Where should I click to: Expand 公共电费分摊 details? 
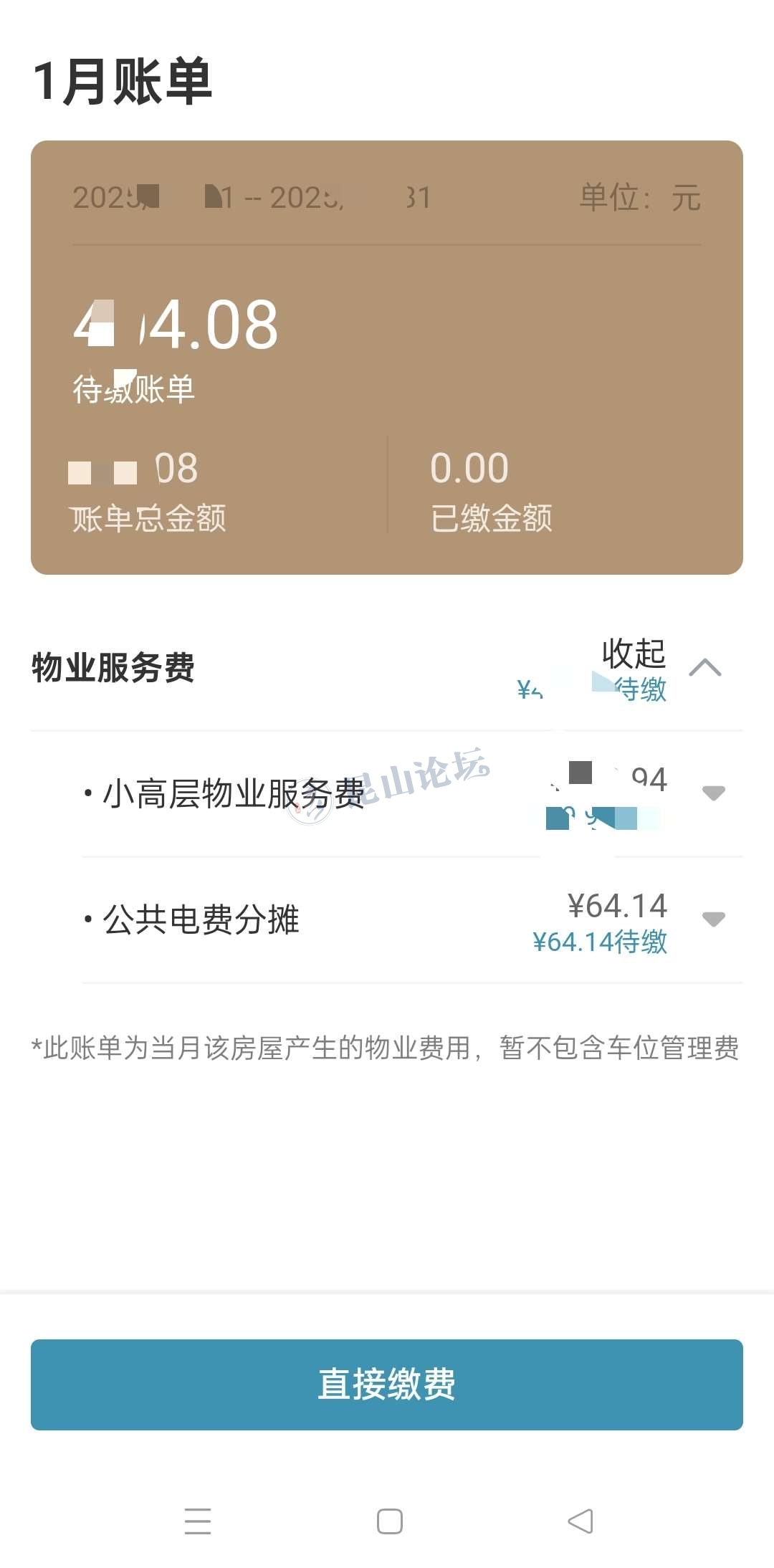[x=713, y=919]
